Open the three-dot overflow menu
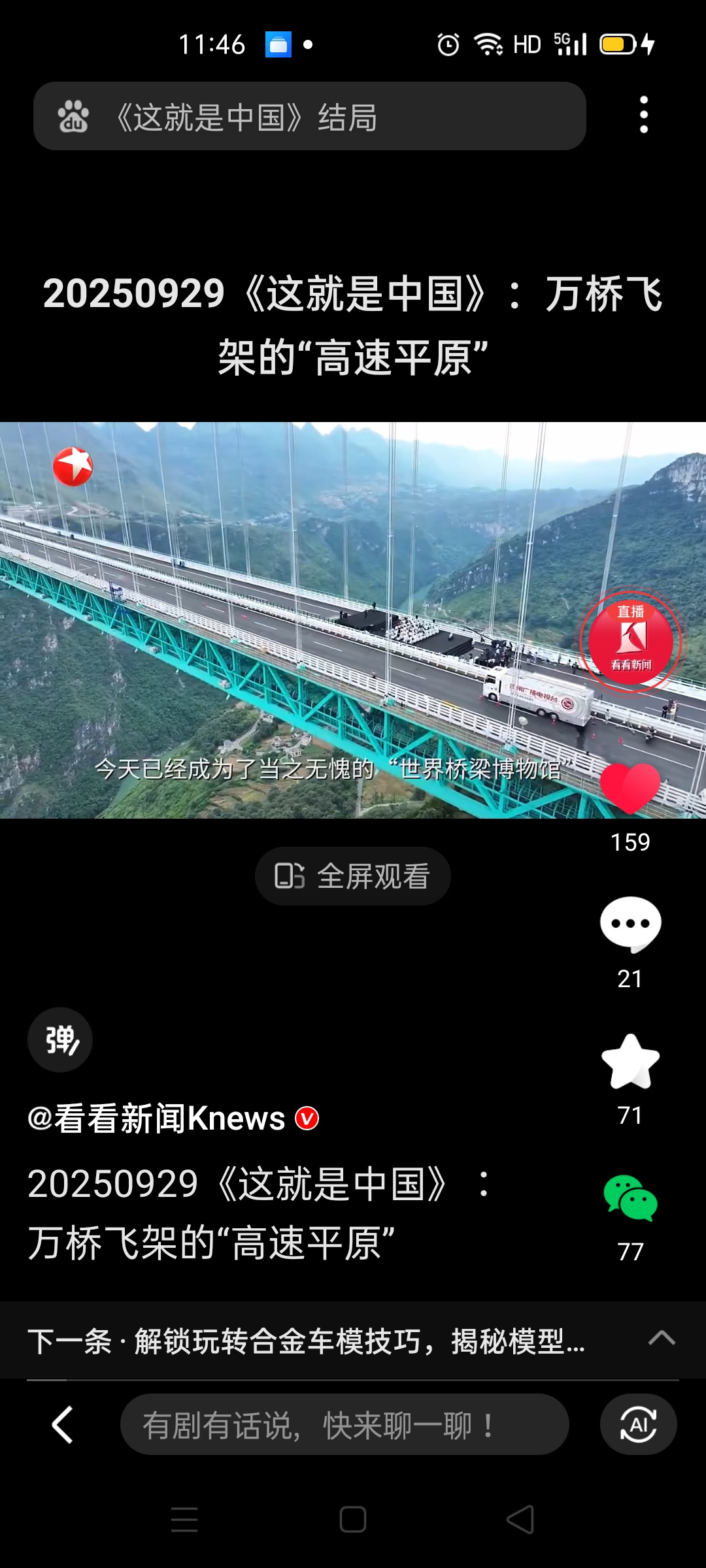This screenshot has height=1568, width=706. tap(644, 115)
